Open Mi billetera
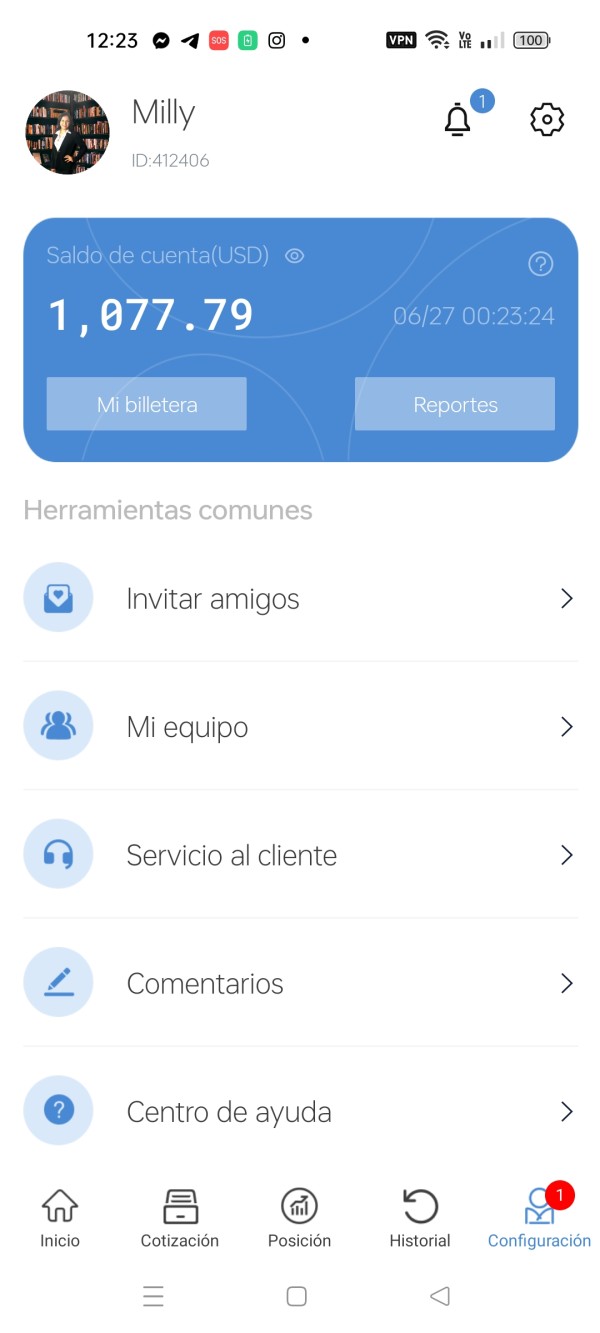Image resolution: width=600 pixels, height=1333 pixels. click(147, 404)
